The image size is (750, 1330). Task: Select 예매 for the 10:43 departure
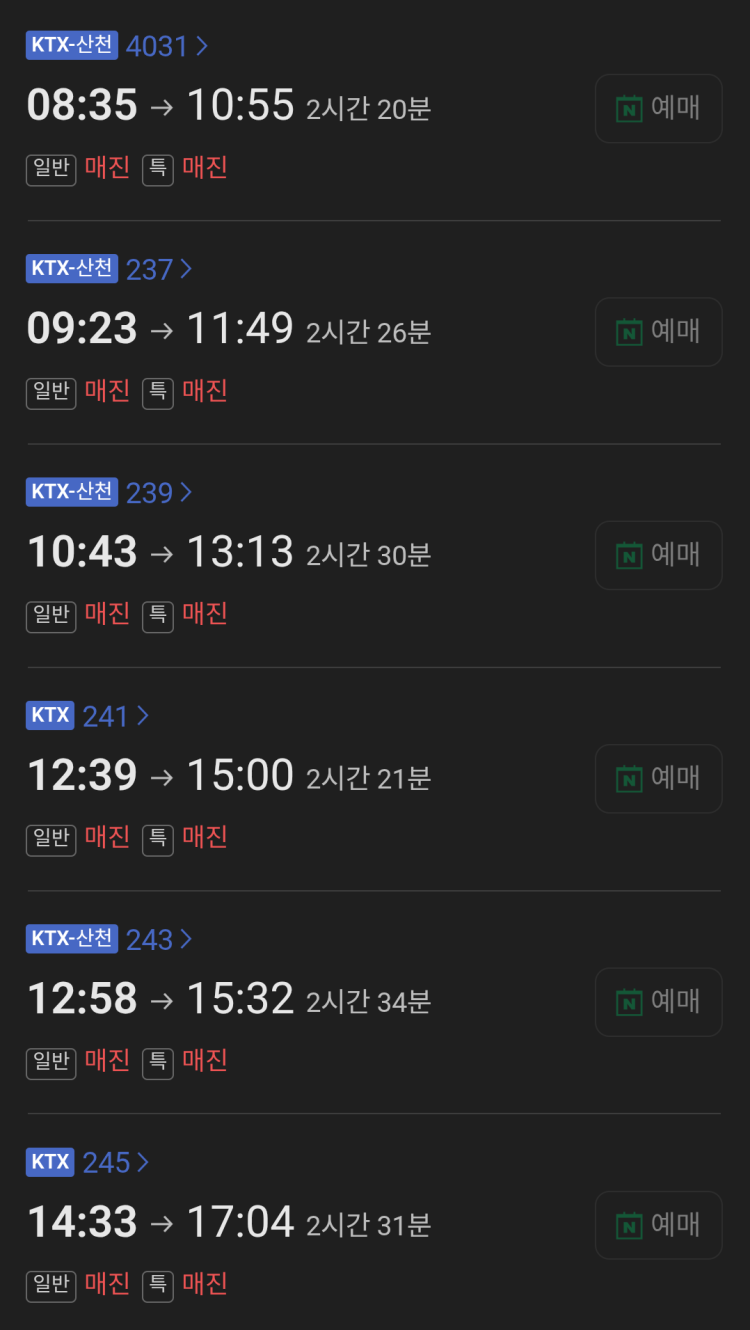[658, 554]
